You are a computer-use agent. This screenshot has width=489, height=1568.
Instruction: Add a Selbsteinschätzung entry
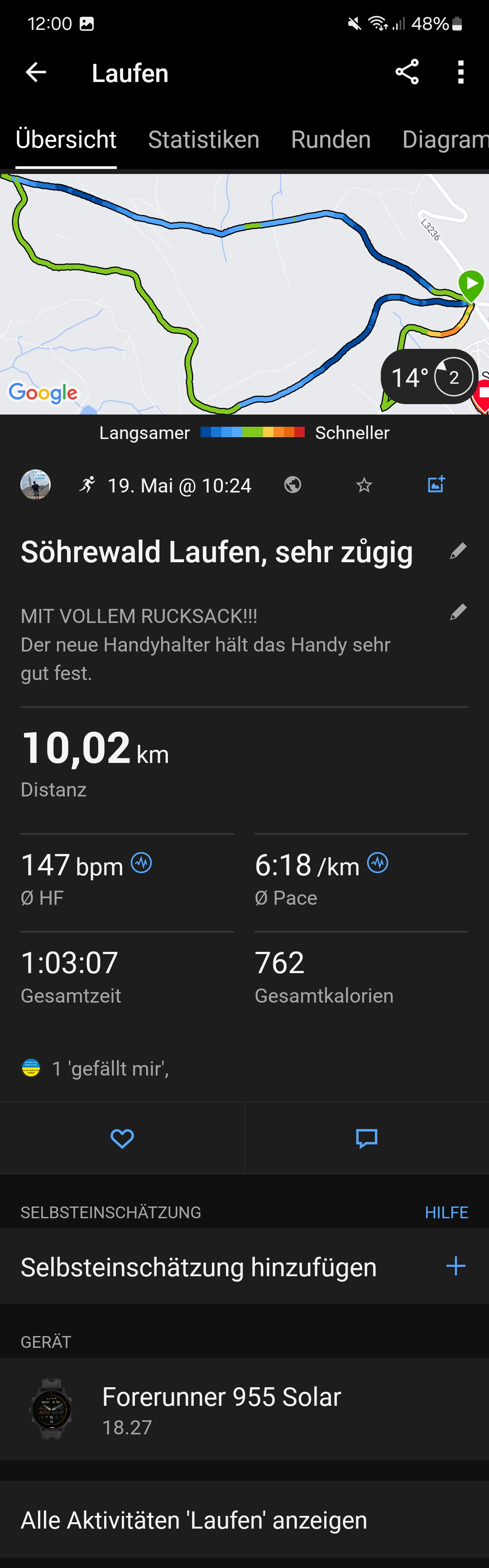(455, 1267)
